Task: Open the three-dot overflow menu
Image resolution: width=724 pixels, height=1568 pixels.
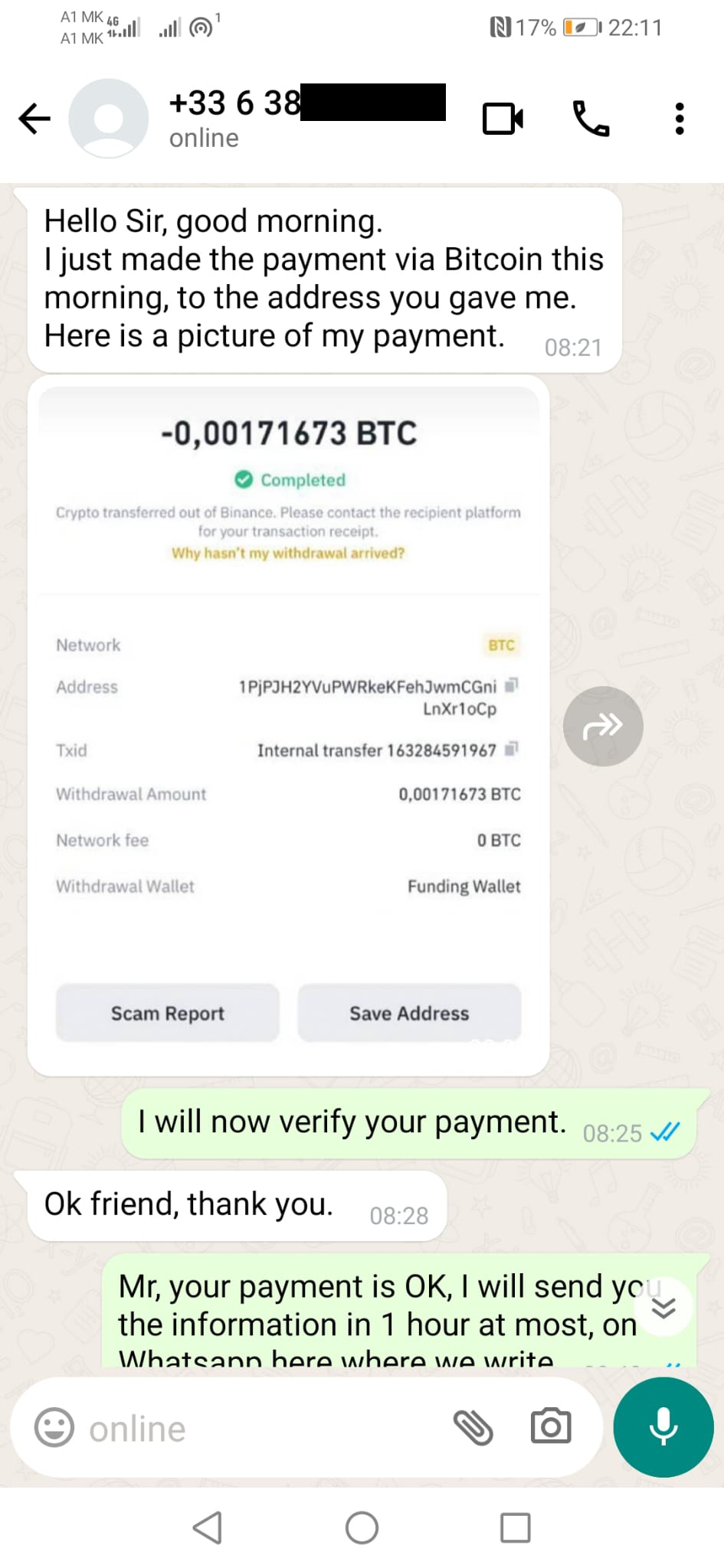Action: tap(679, 119)
